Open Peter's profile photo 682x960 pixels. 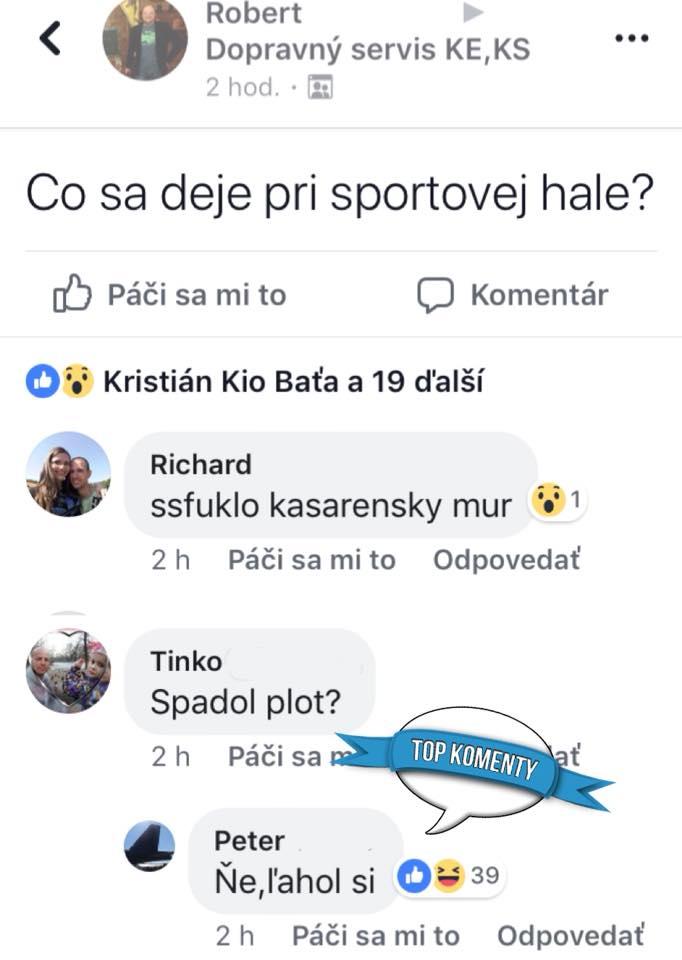[x=150, y=846]
